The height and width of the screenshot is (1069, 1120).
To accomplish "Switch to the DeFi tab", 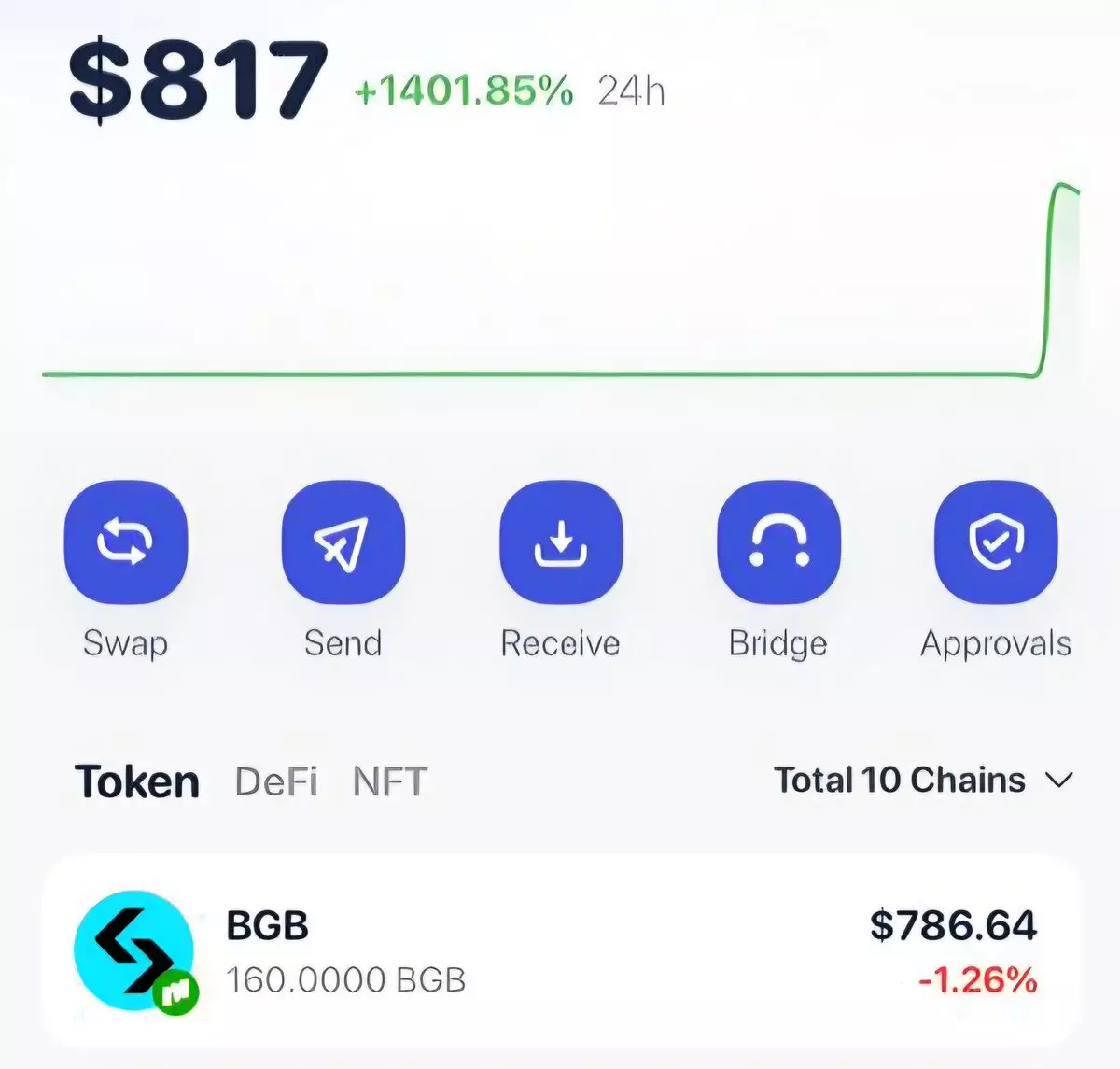I will [x=276, y=781].
